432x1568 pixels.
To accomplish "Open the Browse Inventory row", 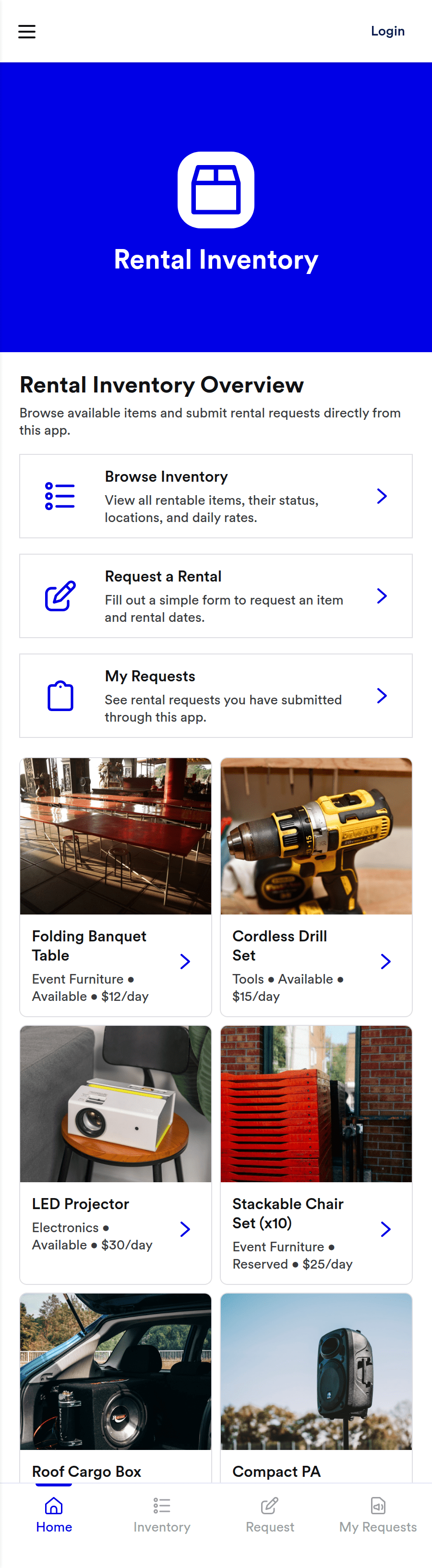I will pyautogui.click(x=216, y=496).
